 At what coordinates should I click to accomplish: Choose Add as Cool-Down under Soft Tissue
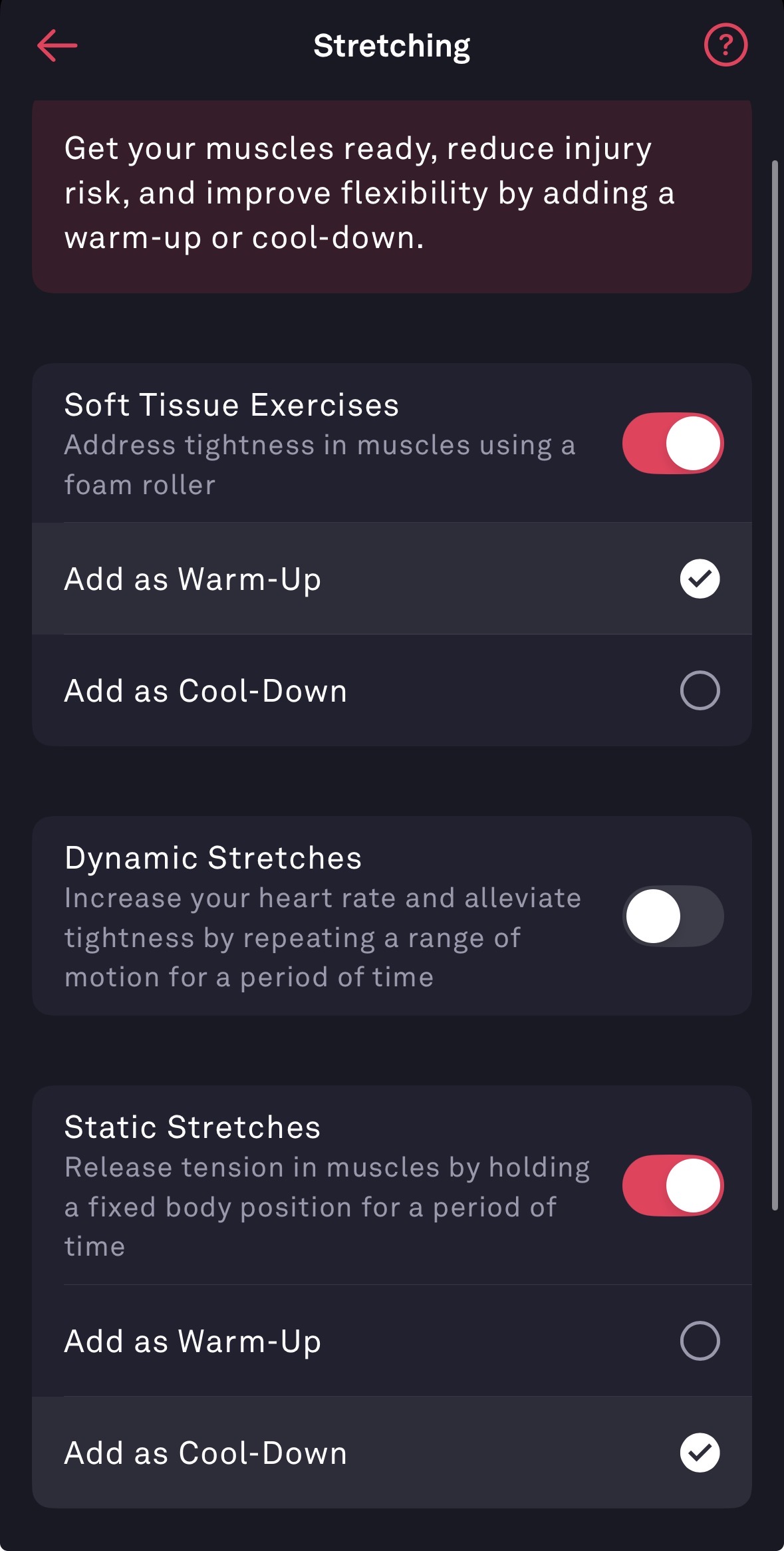point(699,690)
